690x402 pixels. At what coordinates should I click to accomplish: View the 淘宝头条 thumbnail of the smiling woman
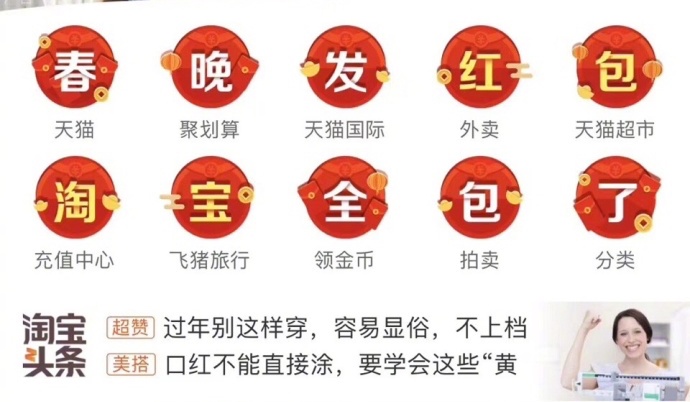coord(626,351)
